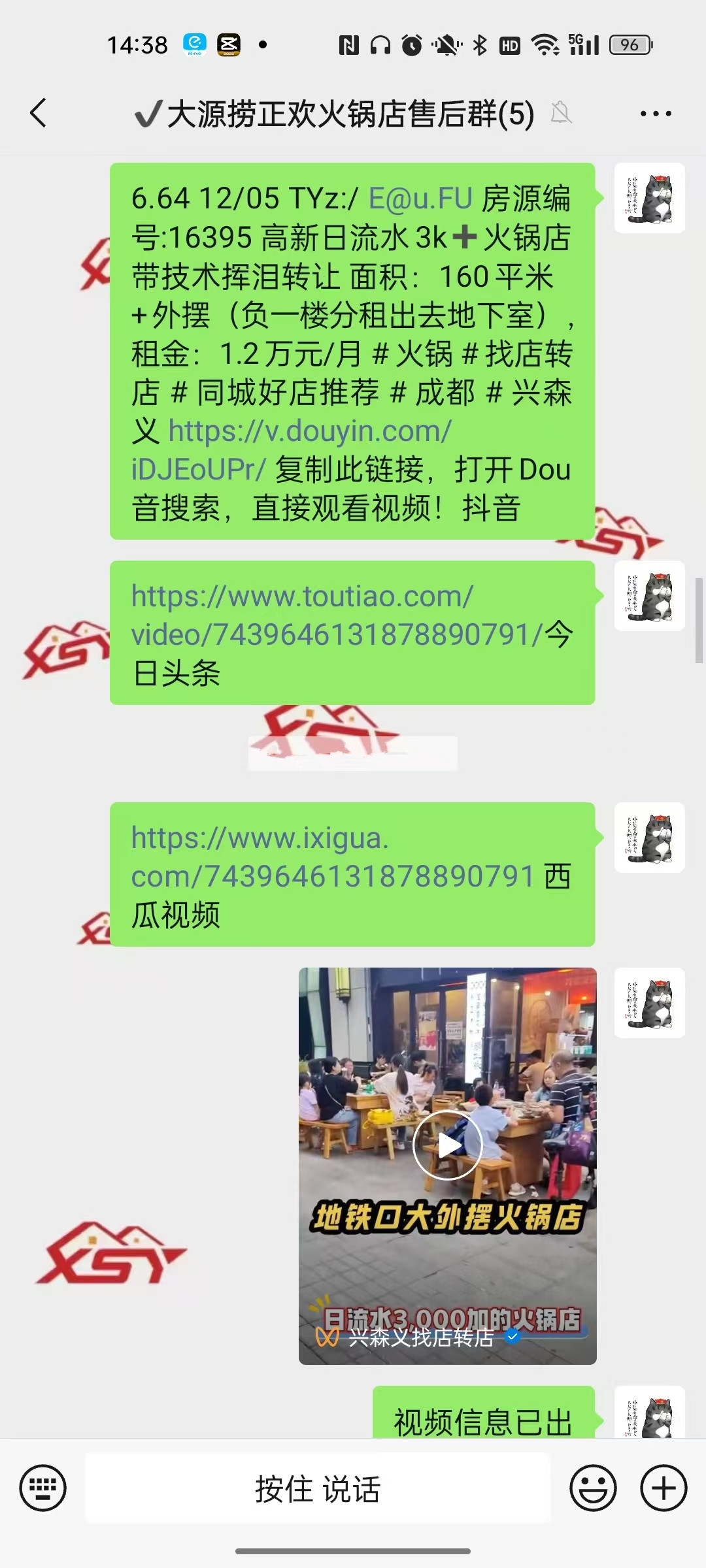Switch to keyboard text input
Viewport: 706px width, 1568px height.
pos(43,1488)
